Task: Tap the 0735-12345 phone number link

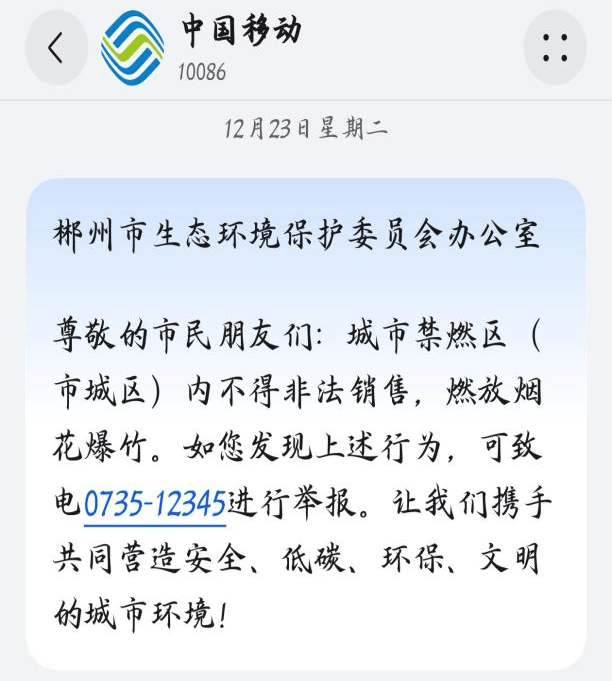Action: click(154, 503)
